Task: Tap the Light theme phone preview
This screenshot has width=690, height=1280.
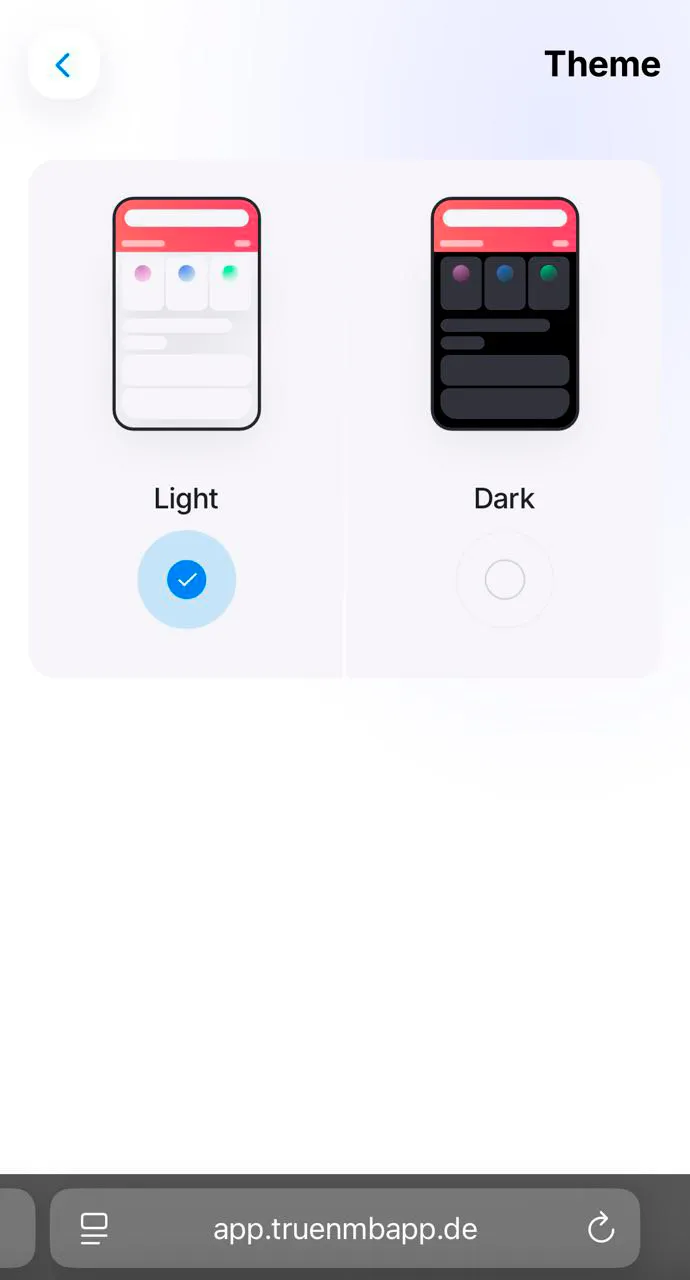Action: pyautogui.click(x=187, y=314)
